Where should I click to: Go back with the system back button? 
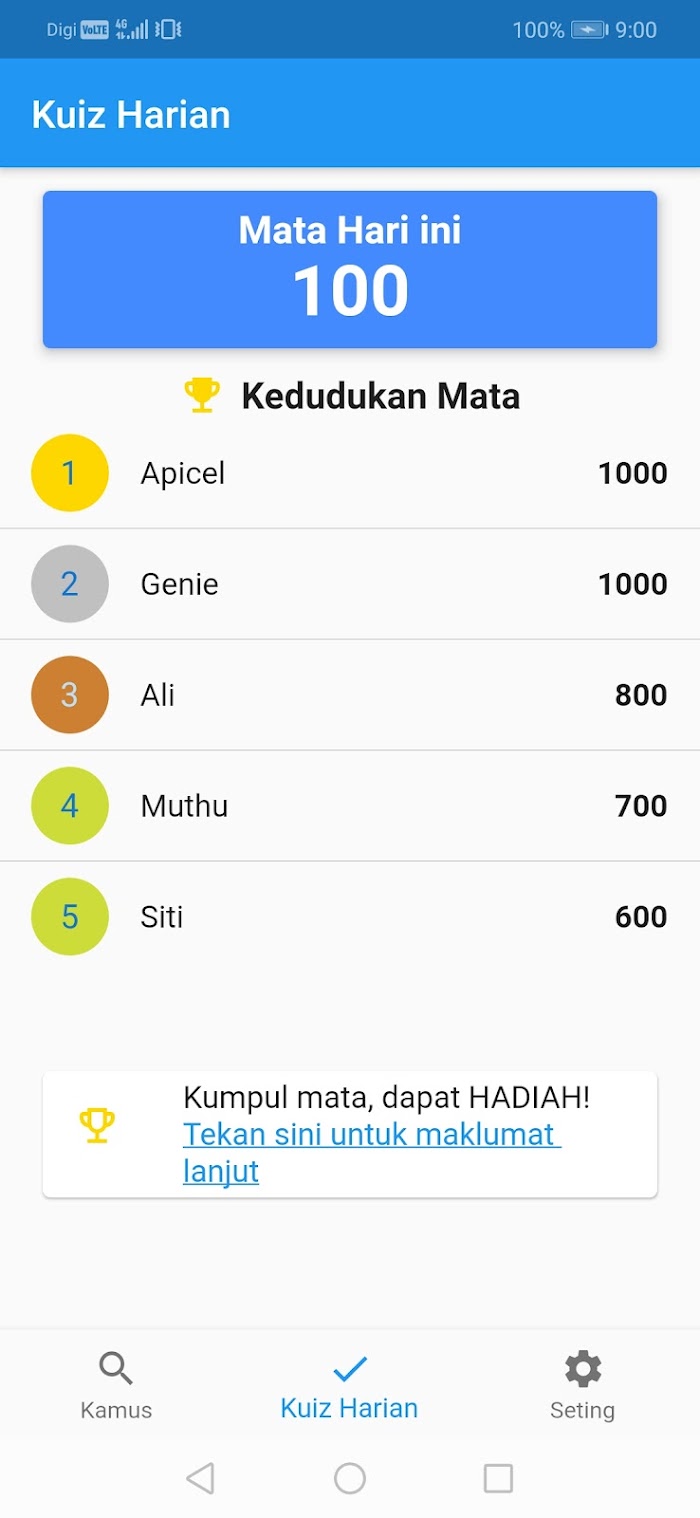click(201, 1478)
